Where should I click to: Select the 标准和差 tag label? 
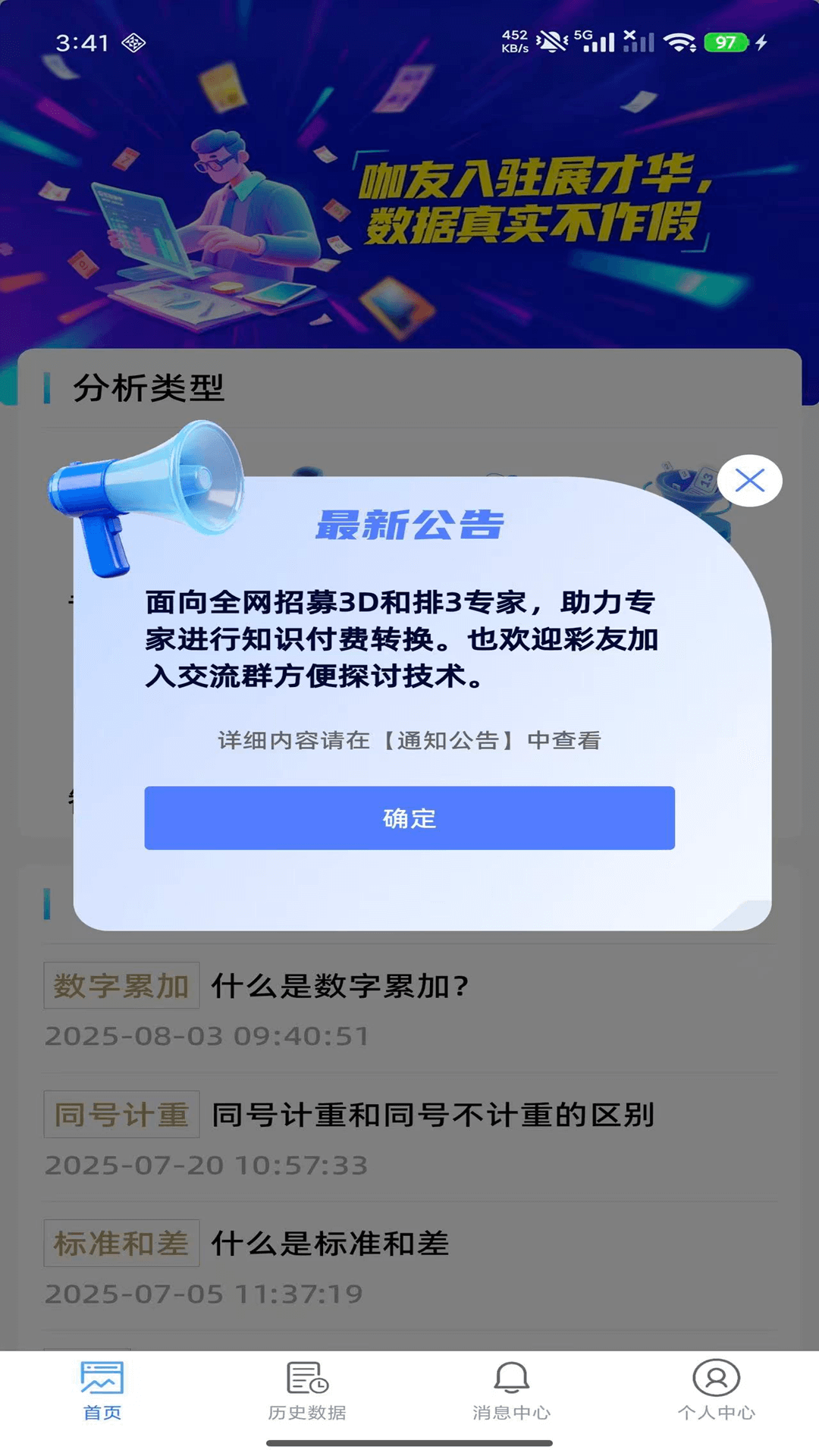(x=121, y=1242)
